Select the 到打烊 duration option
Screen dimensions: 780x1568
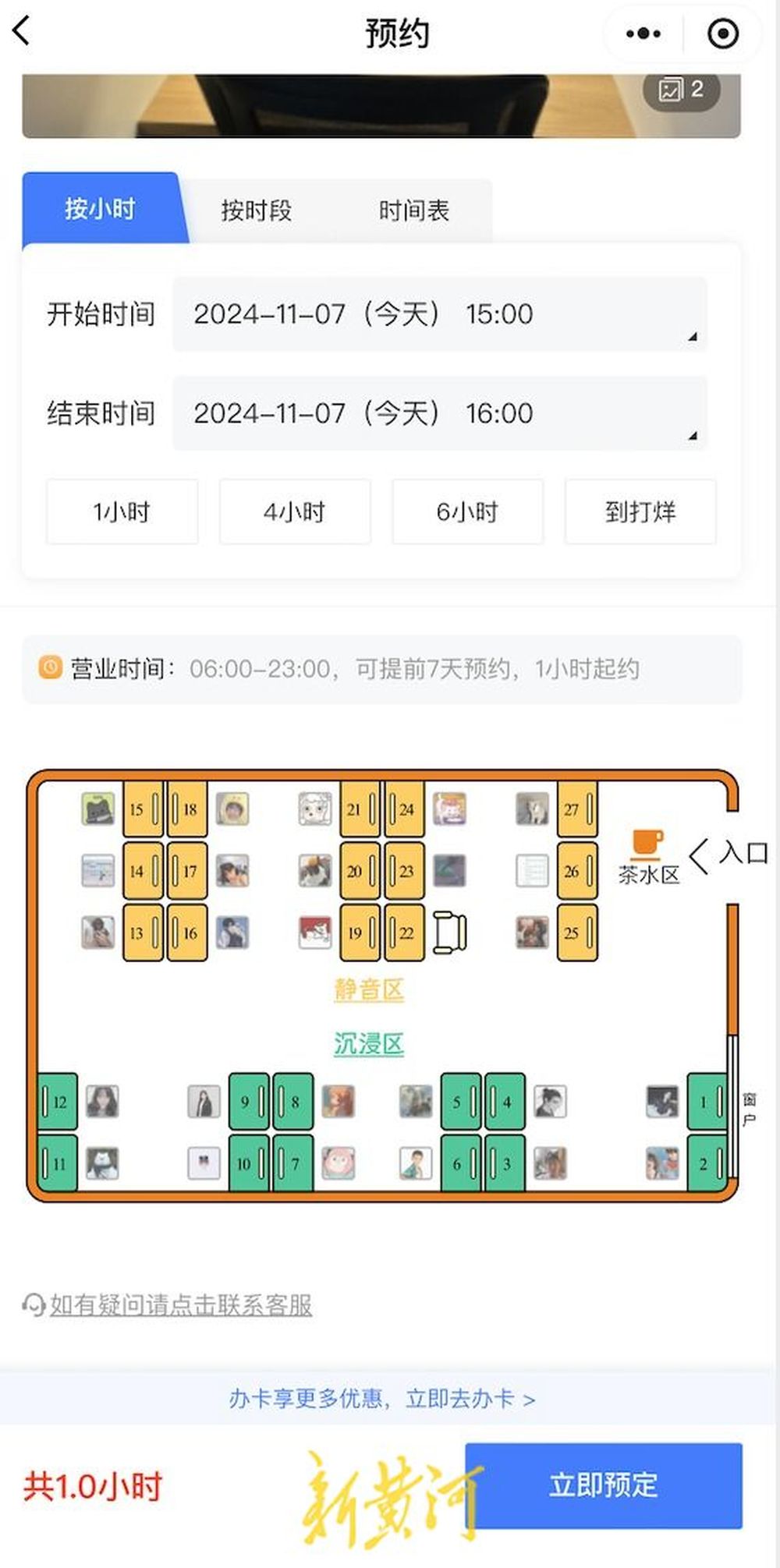click(x=640, y=512)
